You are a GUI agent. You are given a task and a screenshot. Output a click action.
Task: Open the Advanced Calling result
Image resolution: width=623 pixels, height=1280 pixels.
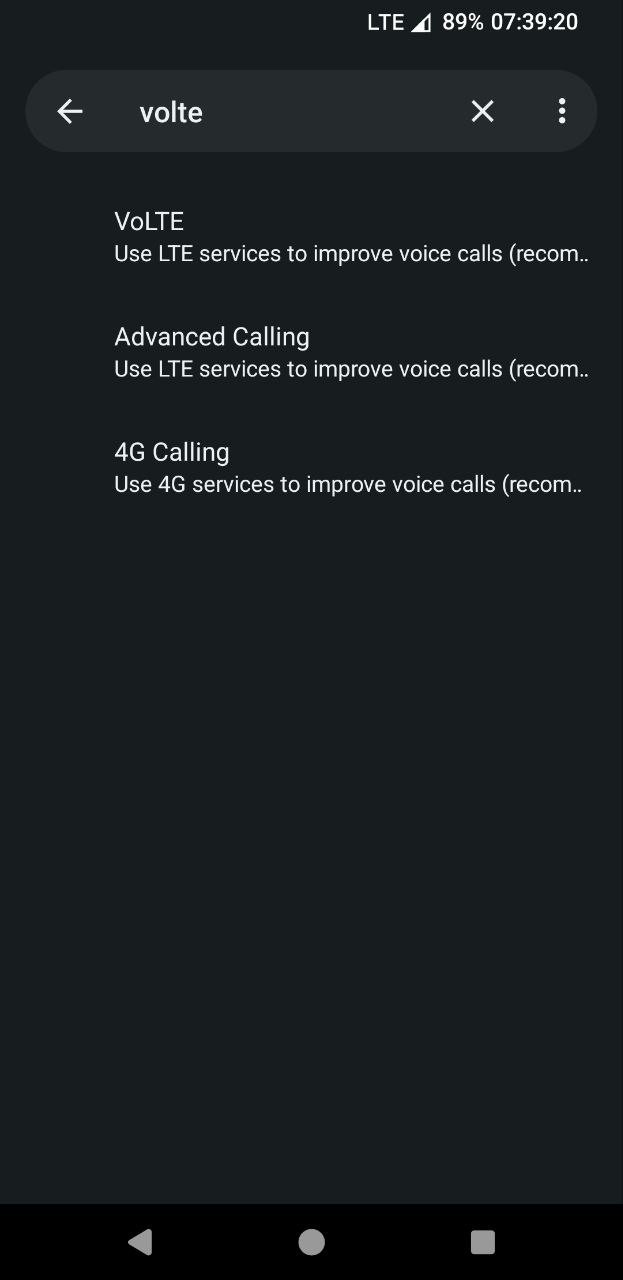[350, 352]
